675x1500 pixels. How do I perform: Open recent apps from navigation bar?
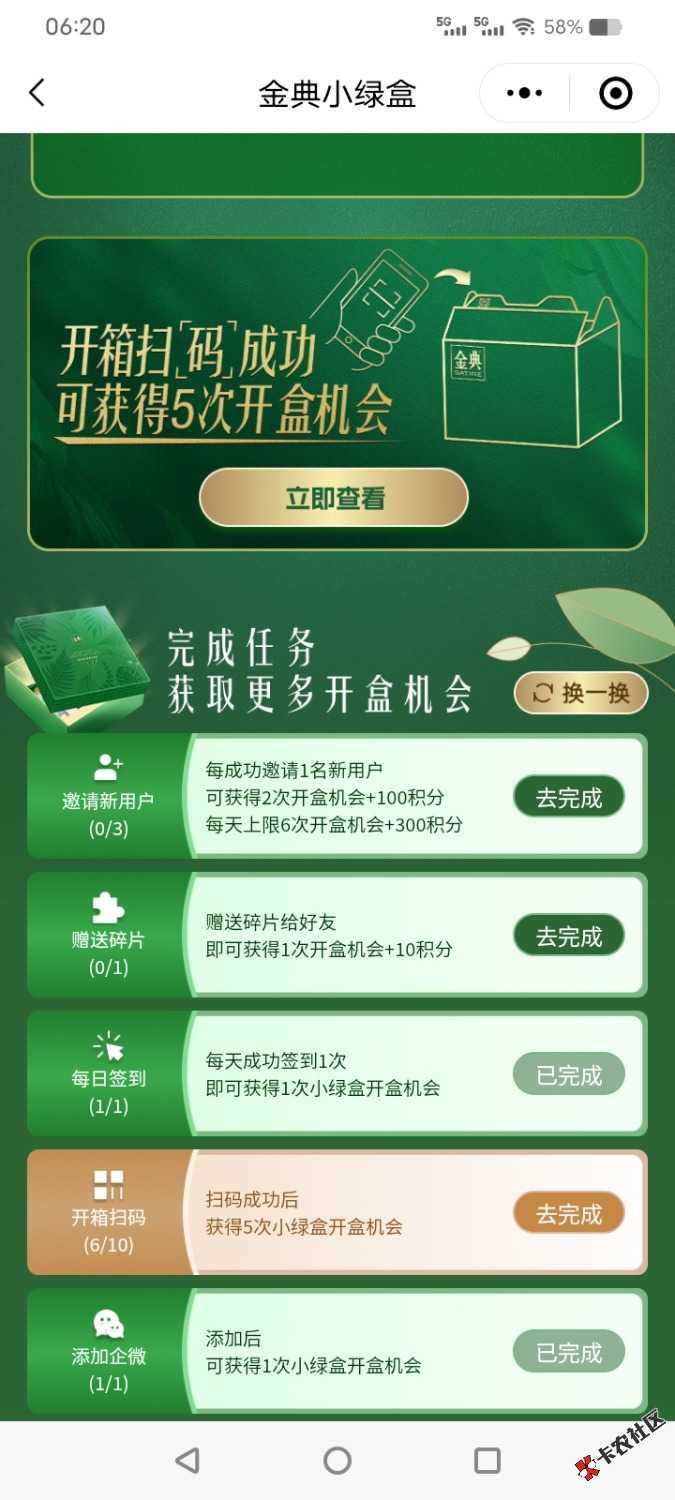click(487, 1461)
